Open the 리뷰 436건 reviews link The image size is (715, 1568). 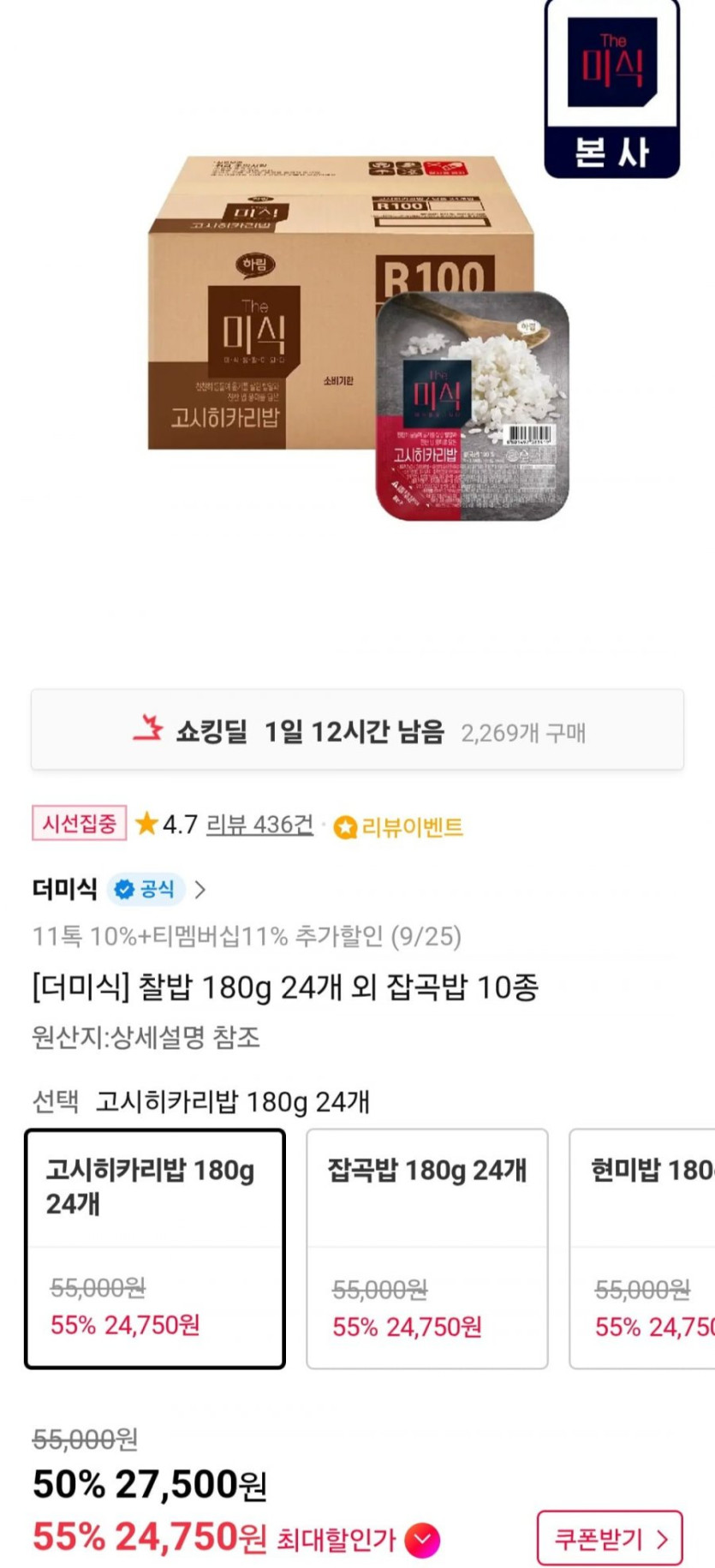[259, 825]
